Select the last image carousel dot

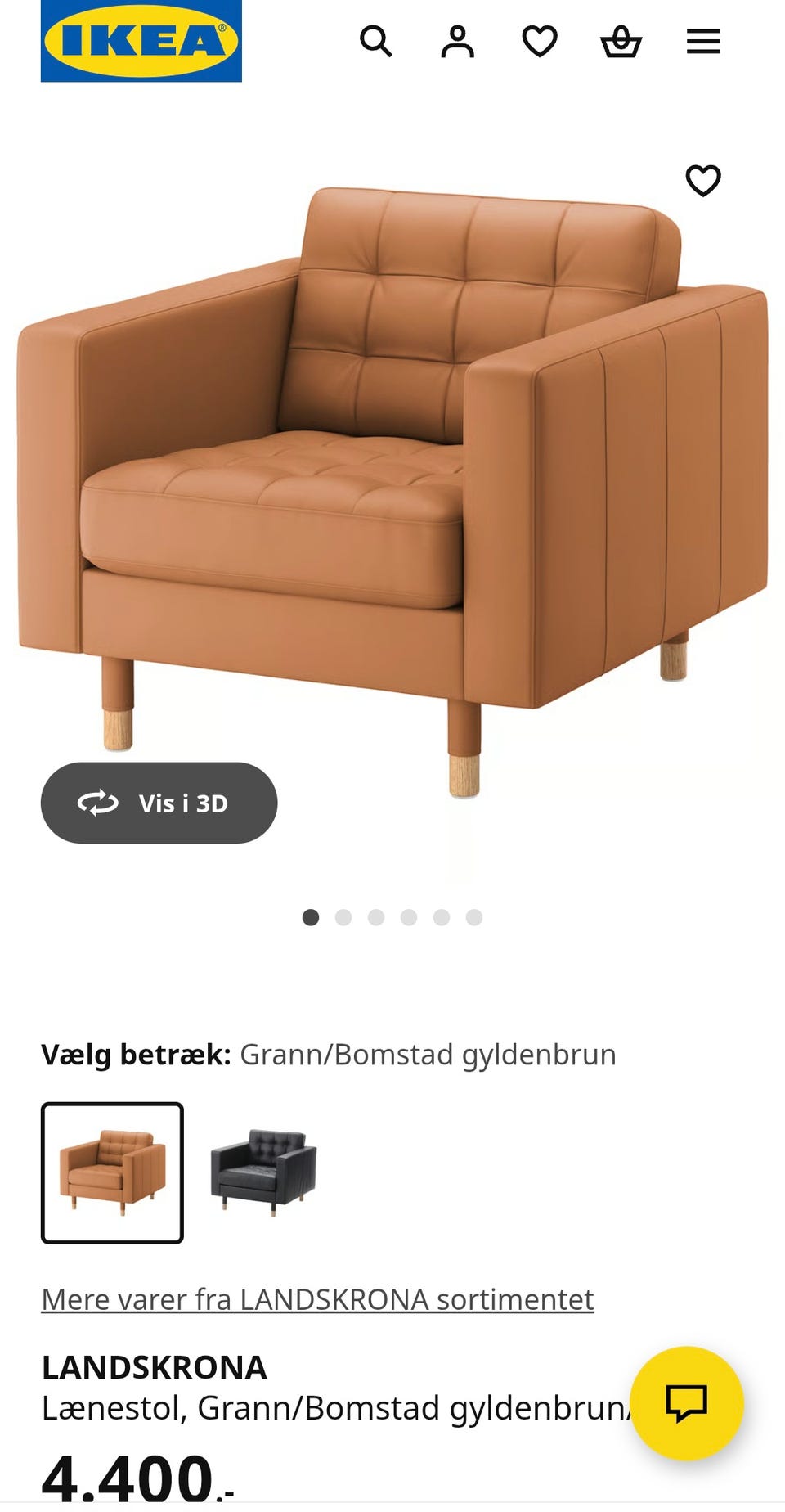pos(474,917)
